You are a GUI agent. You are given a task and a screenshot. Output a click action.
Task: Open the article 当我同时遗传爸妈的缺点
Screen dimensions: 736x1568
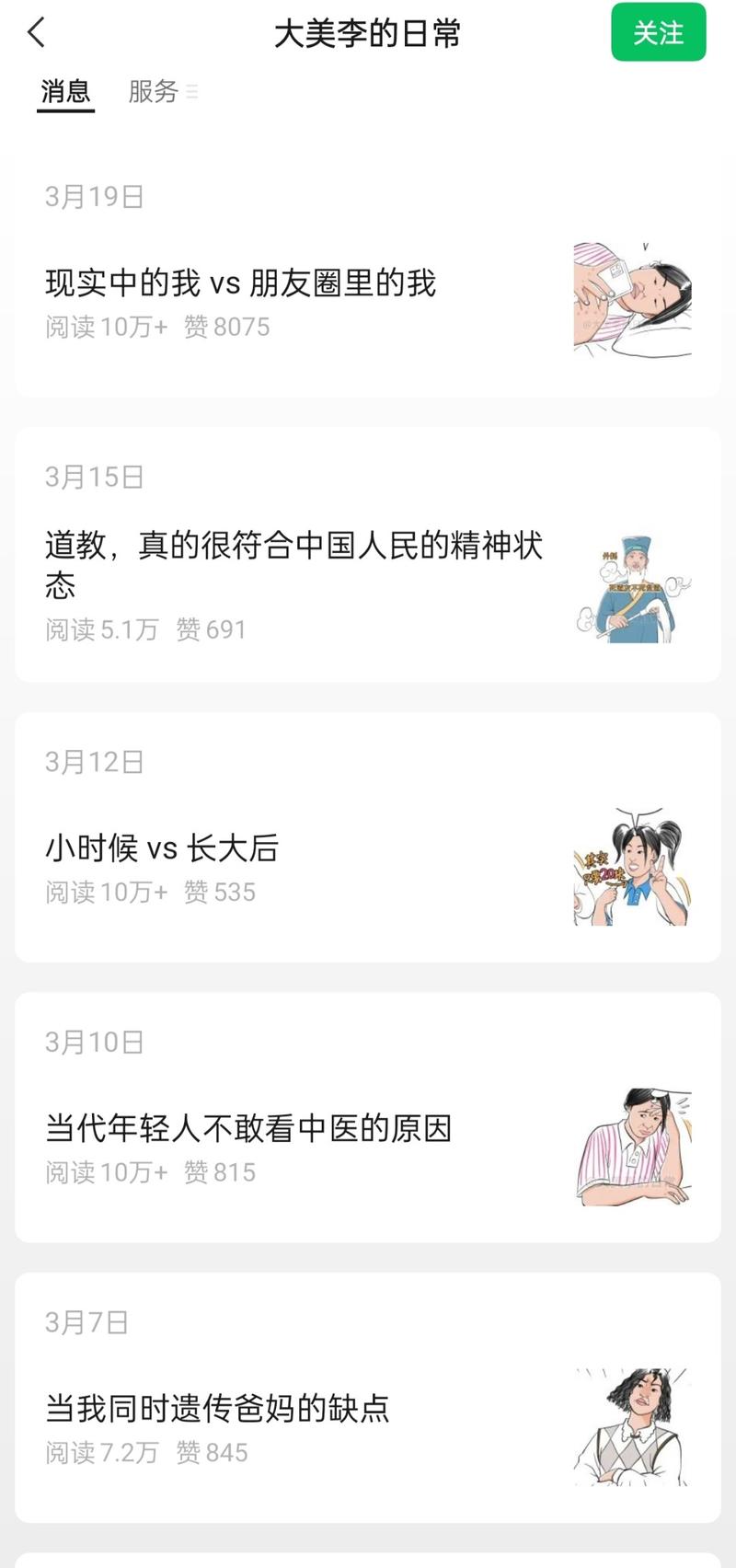tap(219, 1409)
